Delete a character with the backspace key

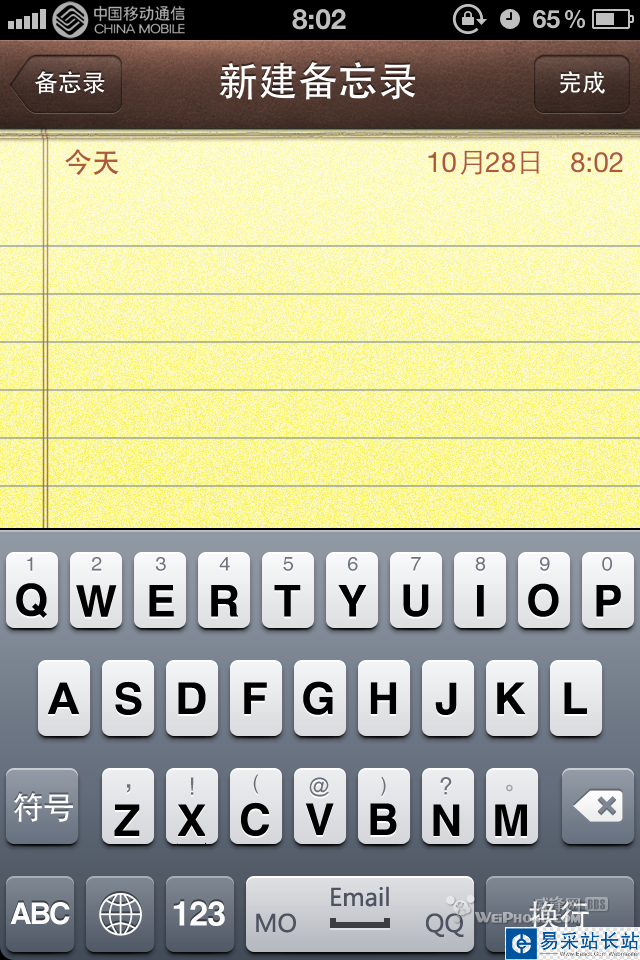[598, 807]
